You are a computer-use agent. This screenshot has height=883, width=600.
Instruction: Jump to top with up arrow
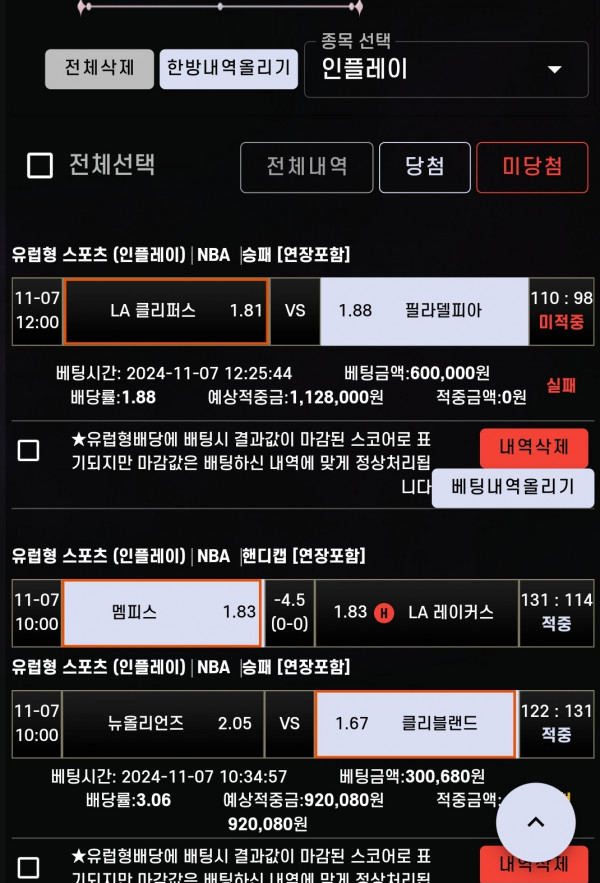[536, 823]
